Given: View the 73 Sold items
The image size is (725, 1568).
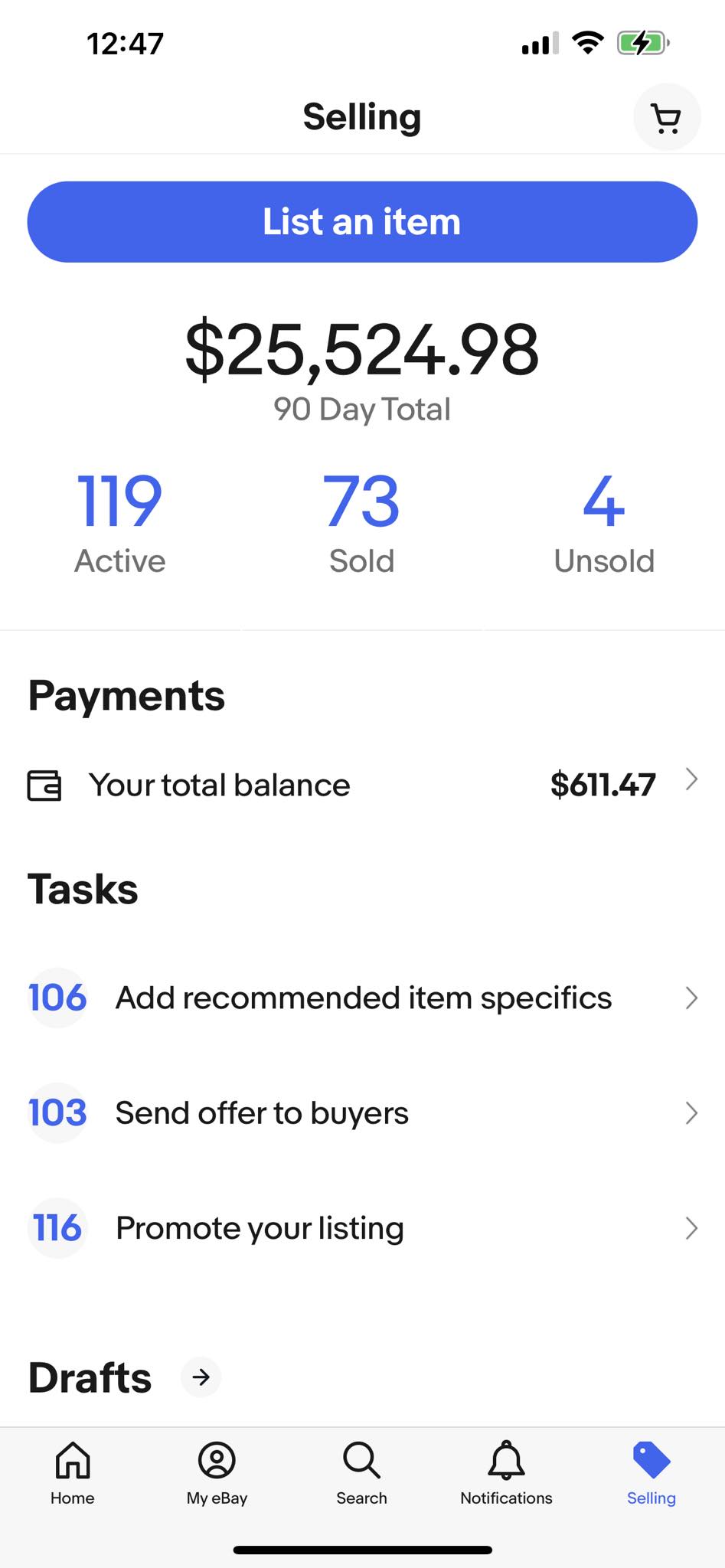Looking at the screenshot, I should pos(361,522).
